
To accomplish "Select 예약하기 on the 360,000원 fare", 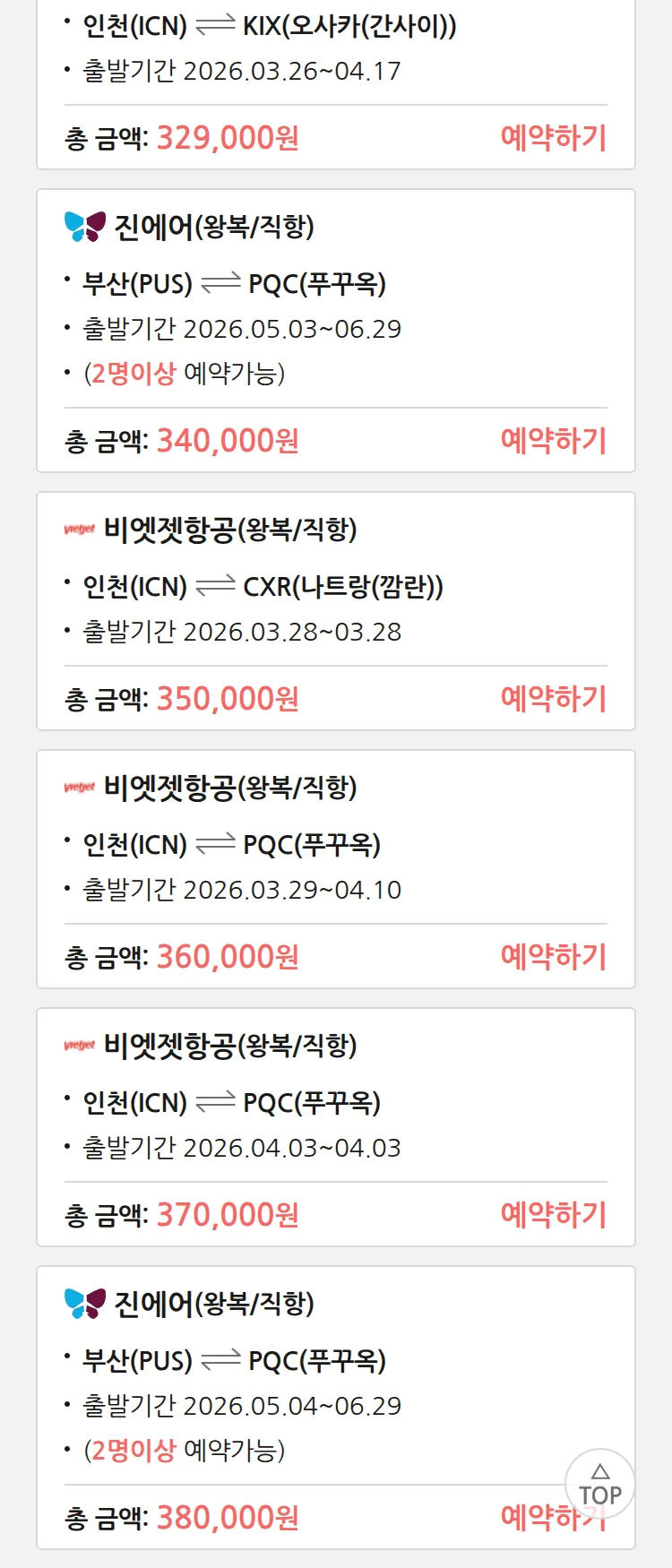I will (553, 957).
